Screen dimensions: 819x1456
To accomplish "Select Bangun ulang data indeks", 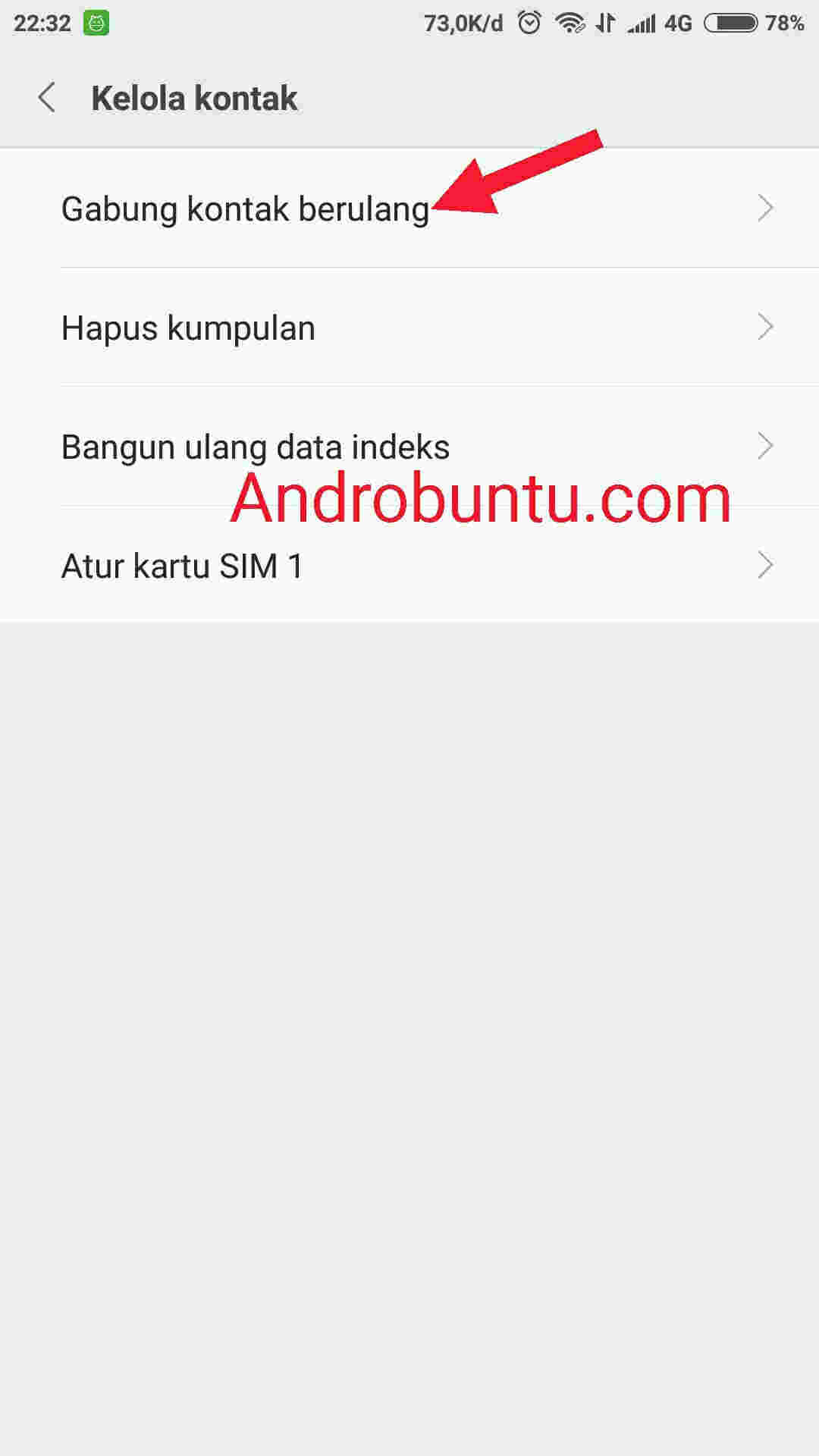I will [x=256, y=447].
